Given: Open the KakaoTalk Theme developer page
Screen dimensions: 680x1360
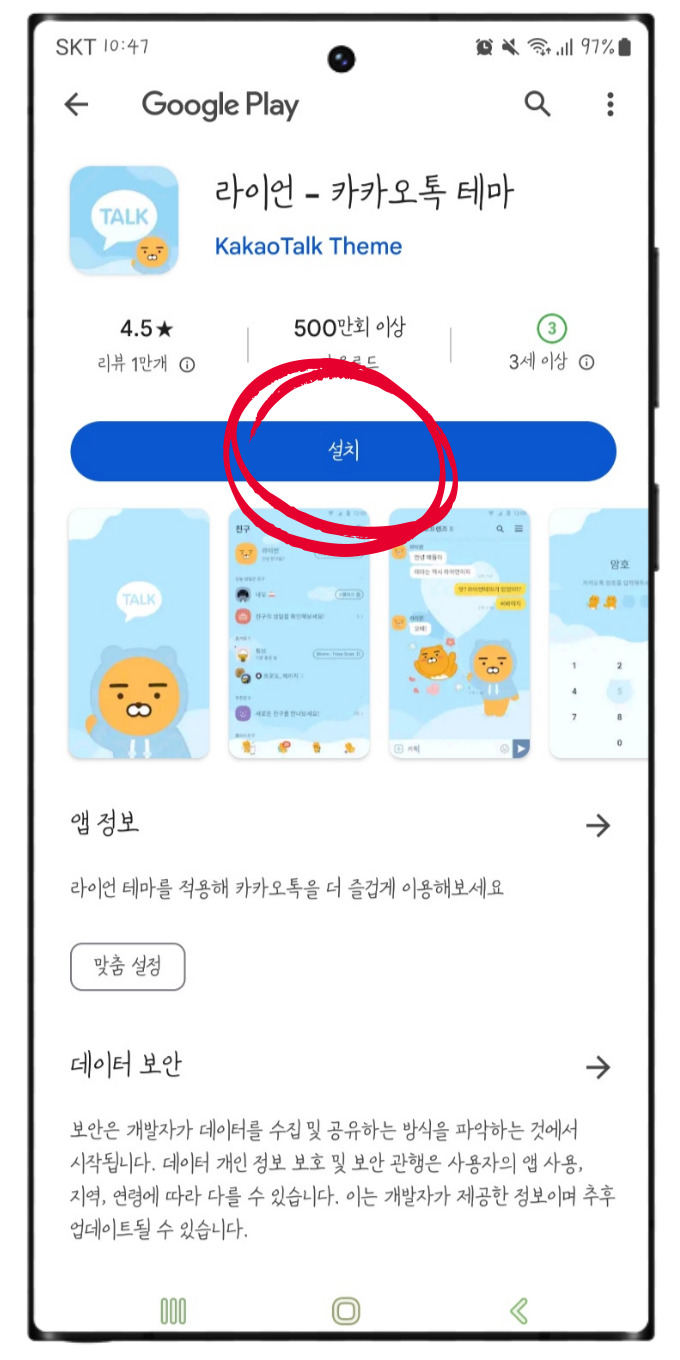Looking at the screenshot, I should tap(308, 246).
